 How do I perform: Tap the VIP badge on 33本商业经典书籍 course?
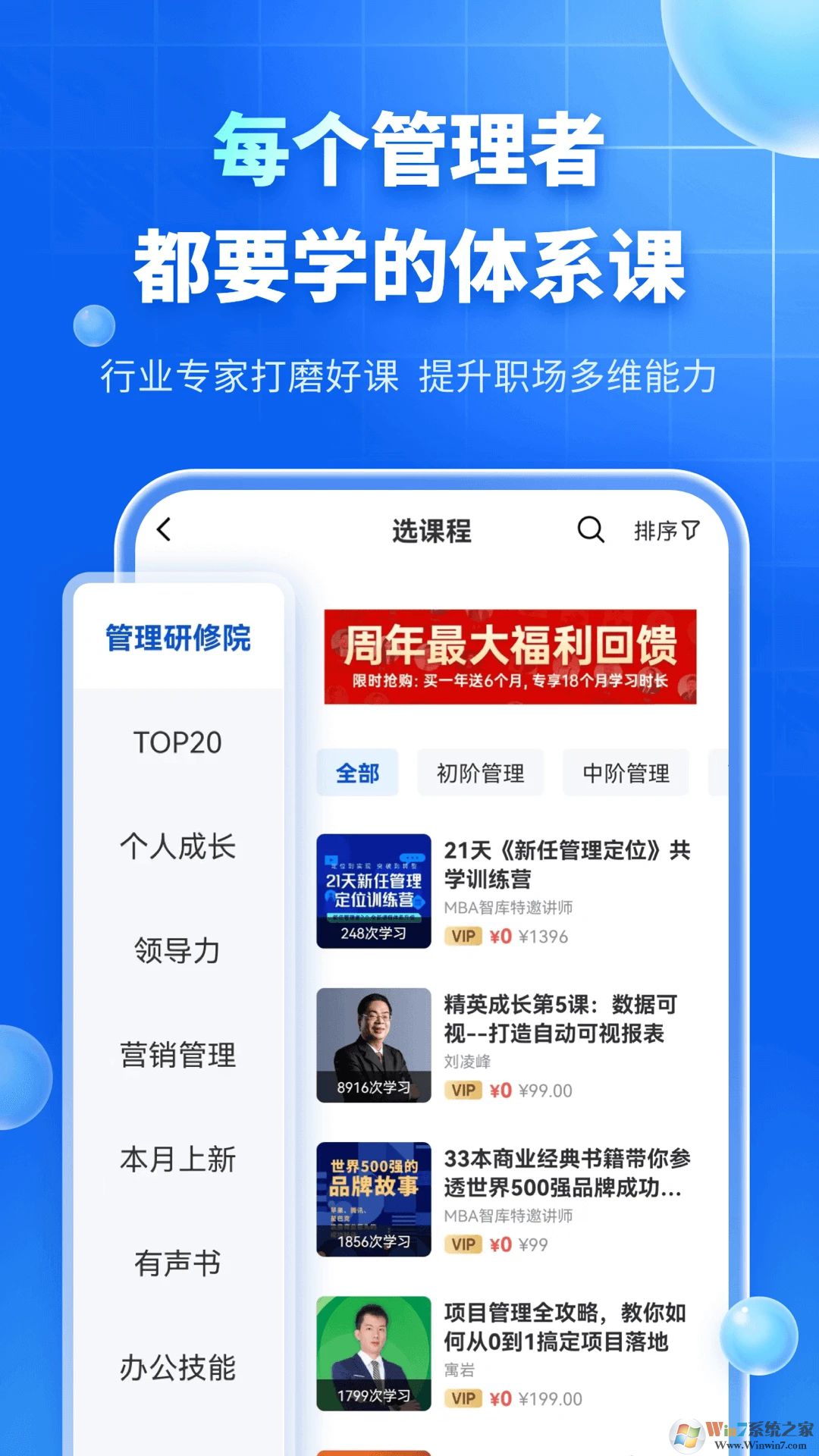click(463, 1244)
